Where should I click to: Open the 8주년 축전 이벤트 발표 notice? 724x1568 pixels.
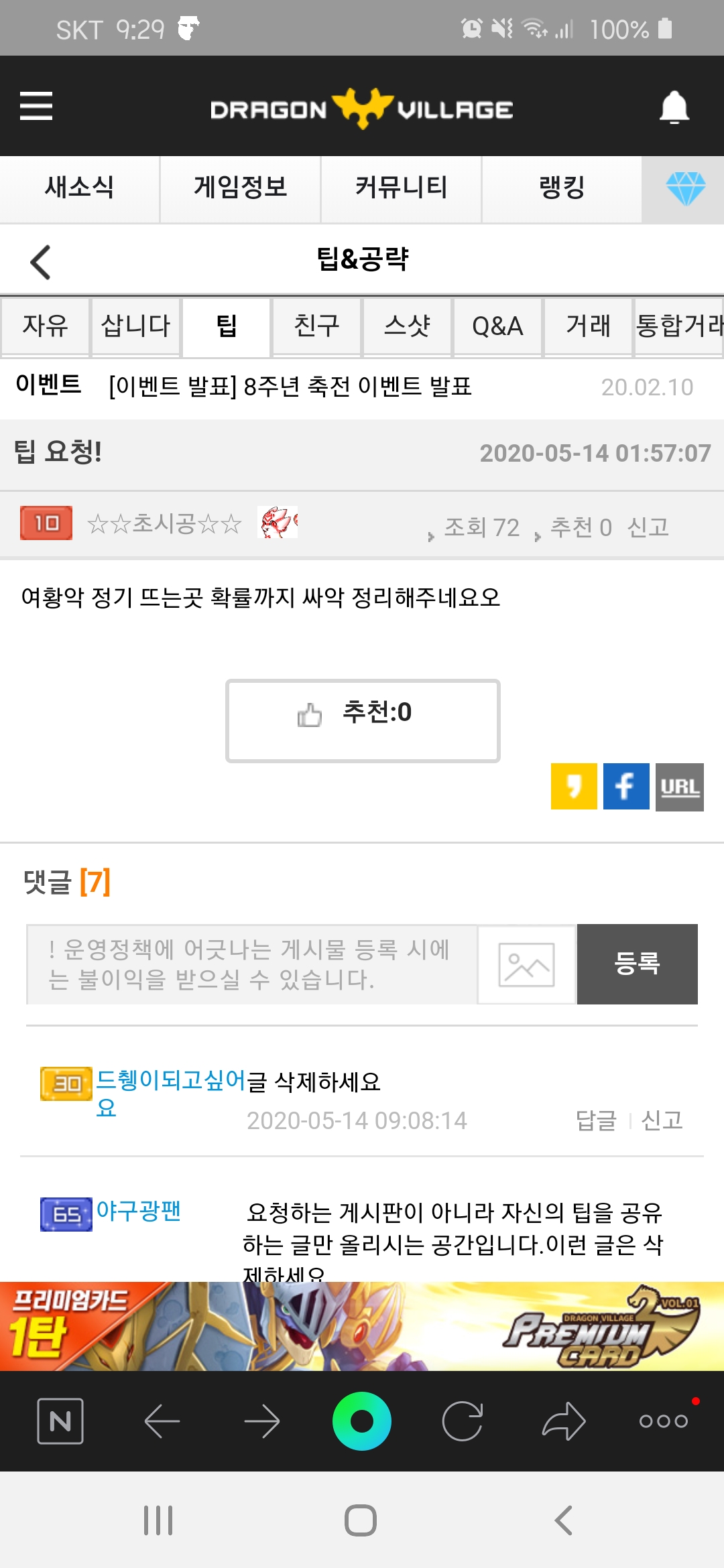290,387
